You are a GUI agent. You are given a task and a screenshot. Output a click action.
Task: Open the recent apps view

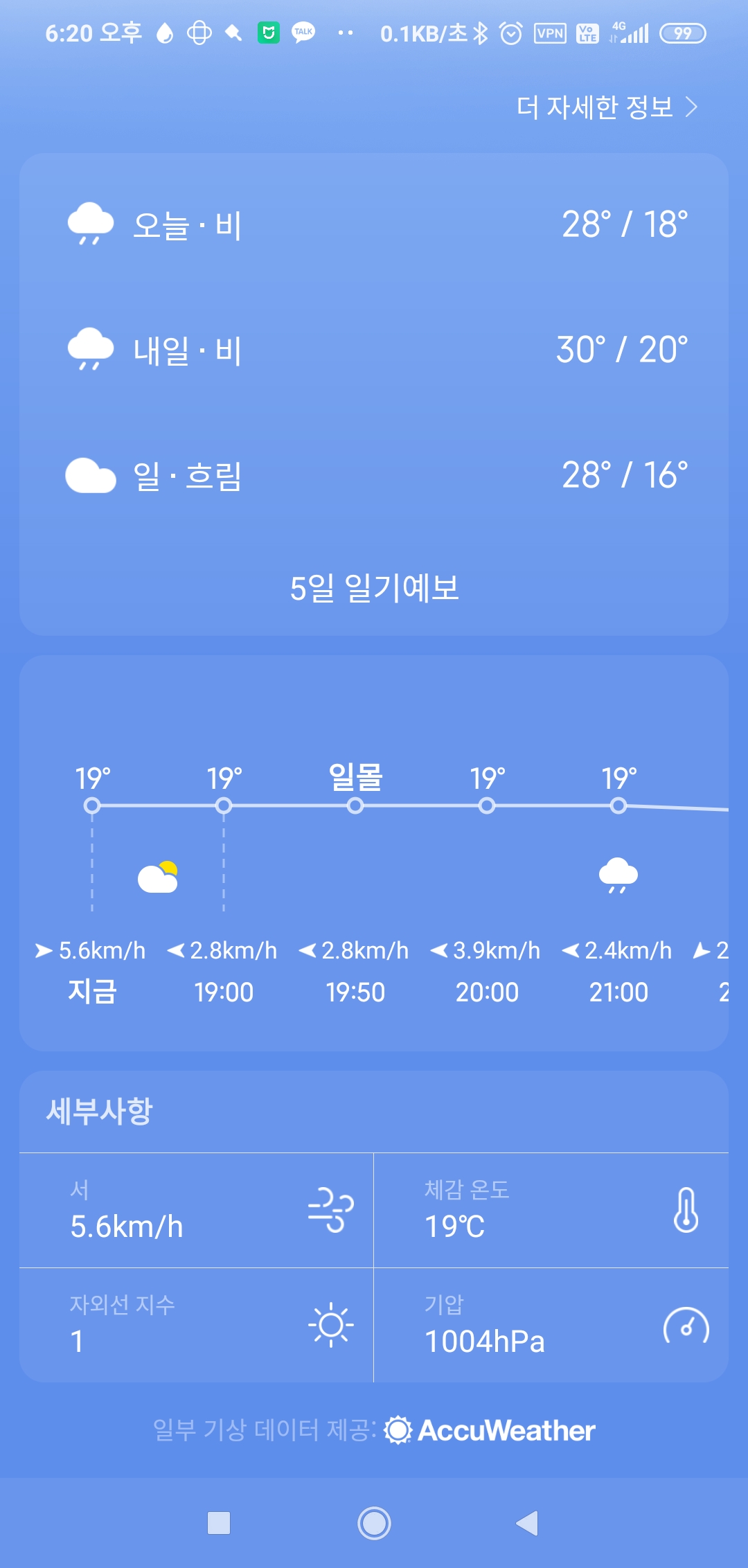point(219,1523)
